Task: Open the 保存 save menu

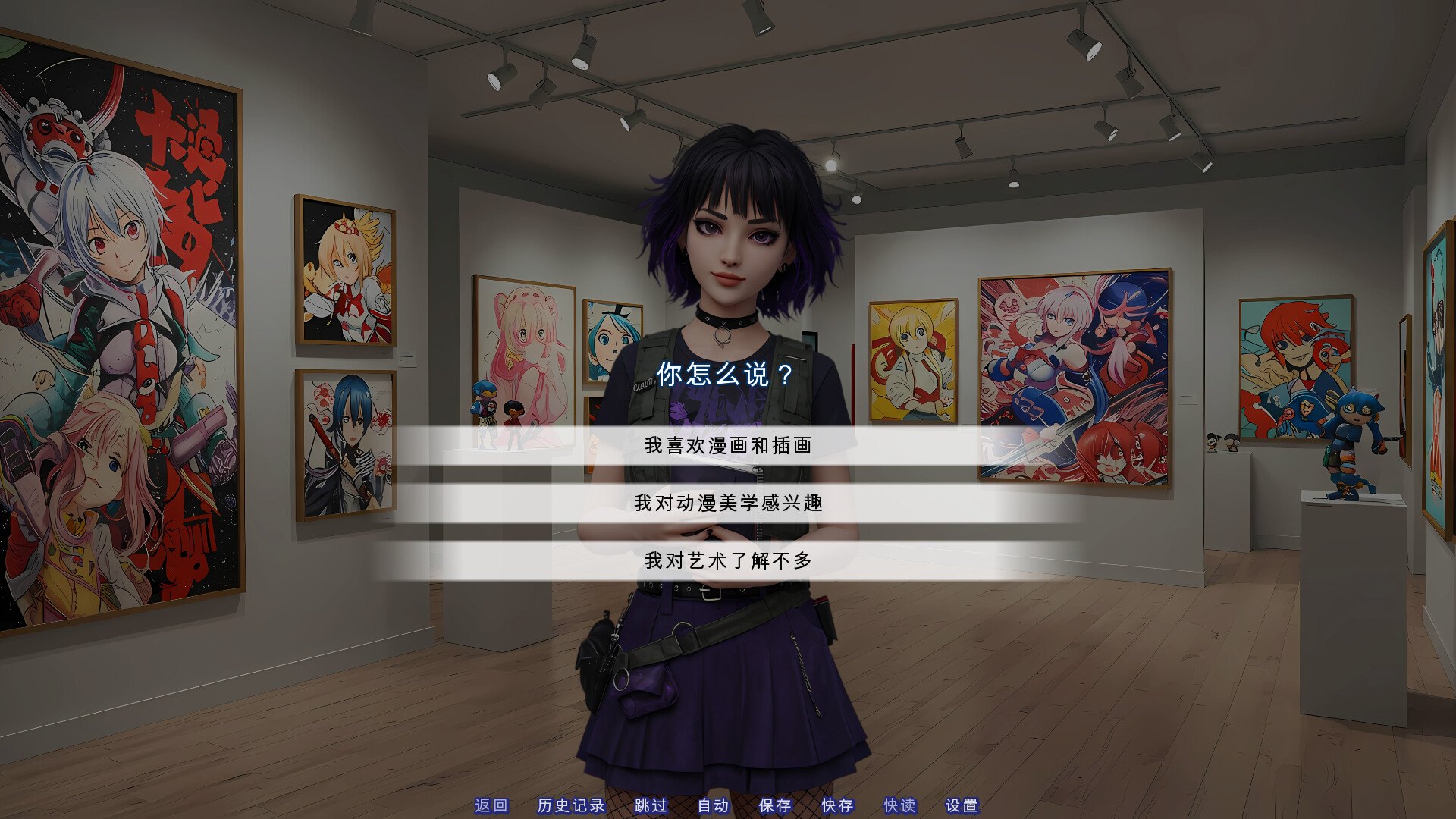Action: coord(775,805)
